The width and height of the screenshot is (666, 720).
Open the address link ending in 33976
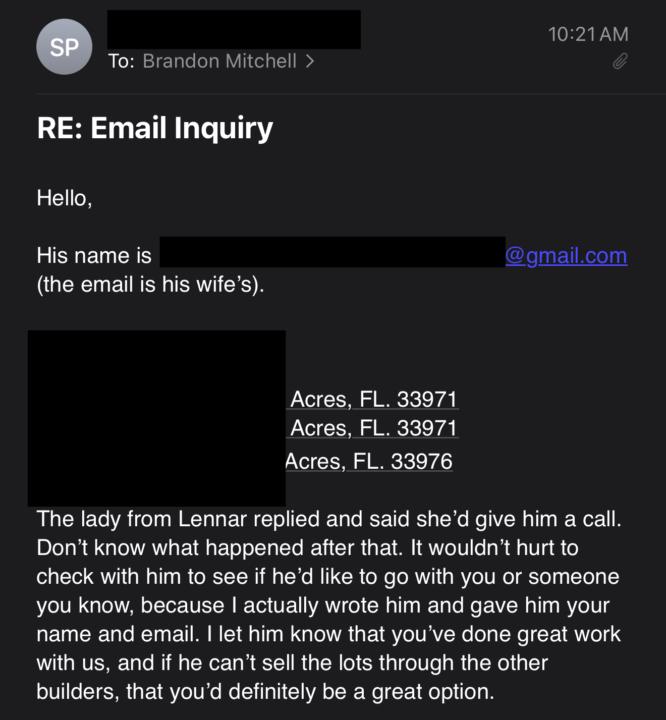click(x=369, y=462)
